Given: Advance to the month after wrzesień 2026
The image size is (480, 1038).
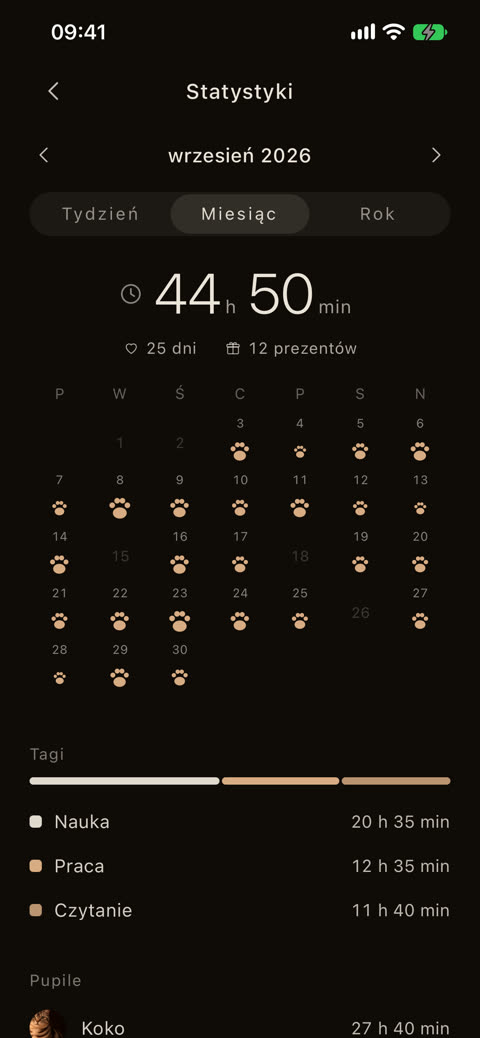Looking at the screenshot, I should [x=436, y=156].
